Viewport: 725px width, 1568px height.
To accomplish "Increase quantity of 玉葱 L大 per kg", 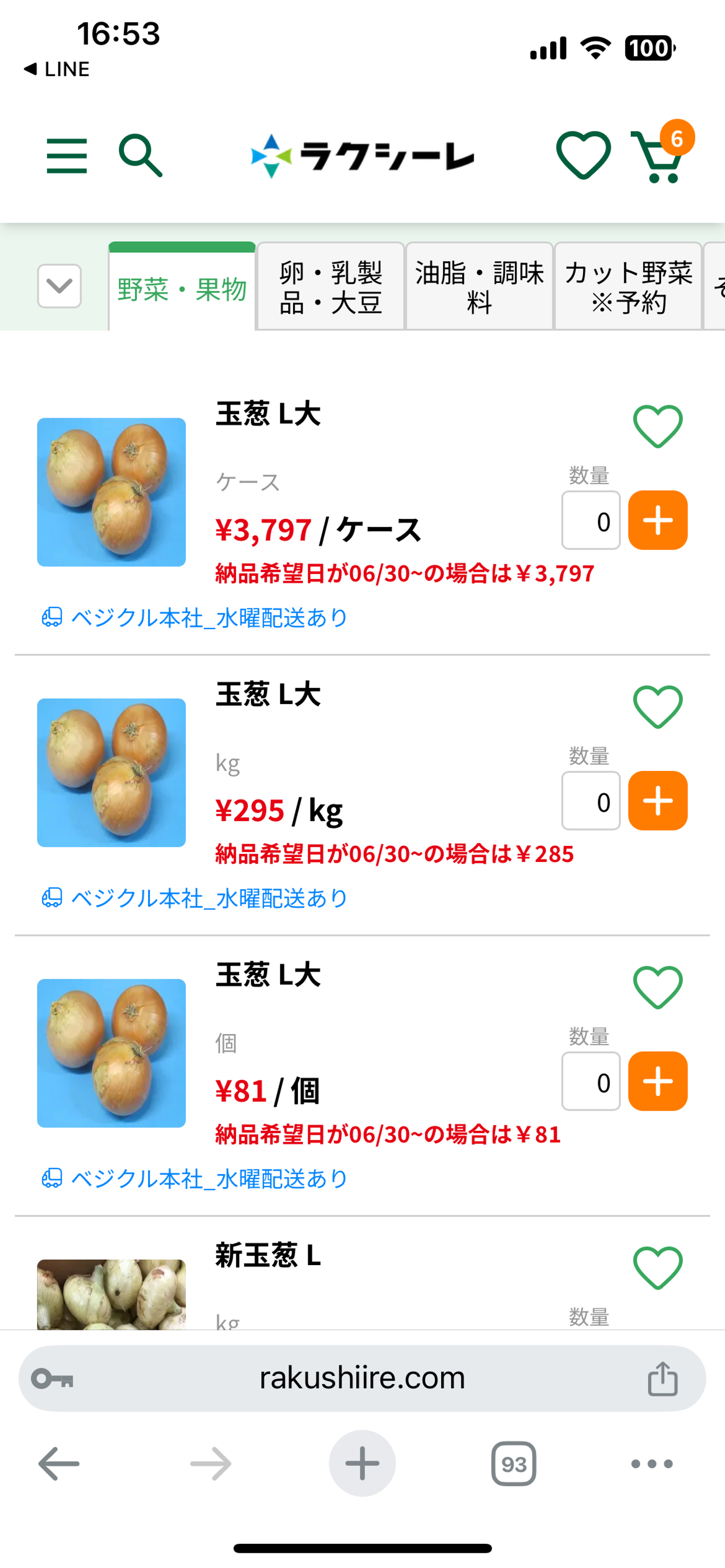I will [x=658, y=801].
